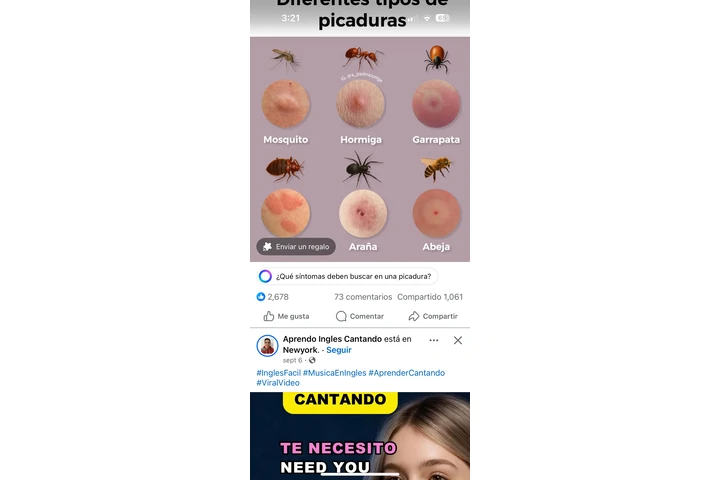
Task: Share the picaduras post via Compartir
Action: (x=433, y=316)
